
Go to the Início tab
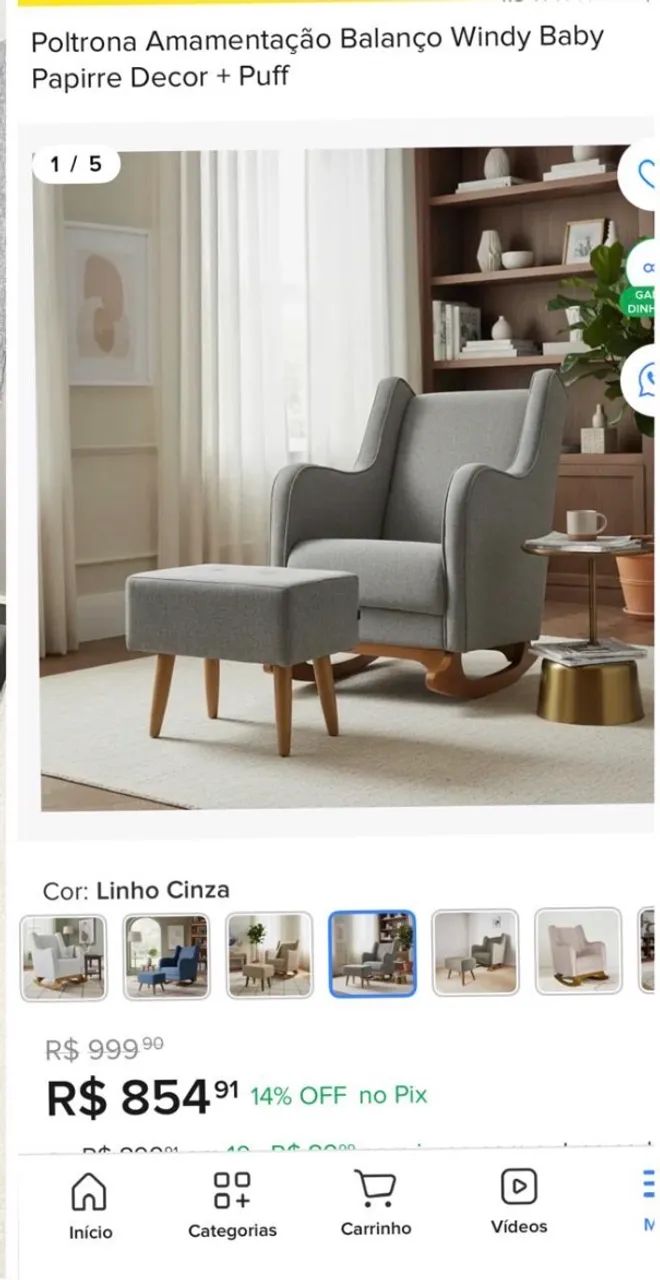pyautogui.click(x=90, y=1205)
